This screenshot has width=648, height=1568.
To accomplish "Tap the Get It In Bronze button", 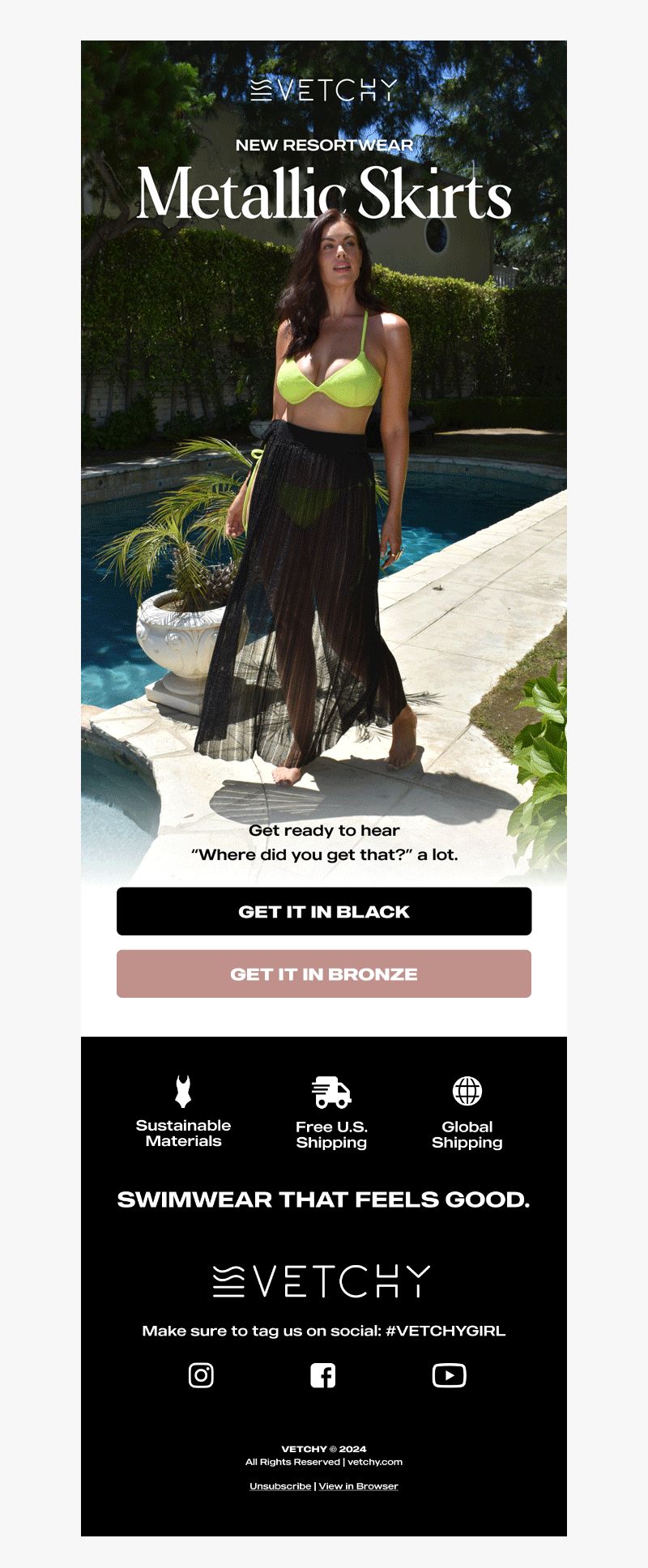I will click(324, 974).
